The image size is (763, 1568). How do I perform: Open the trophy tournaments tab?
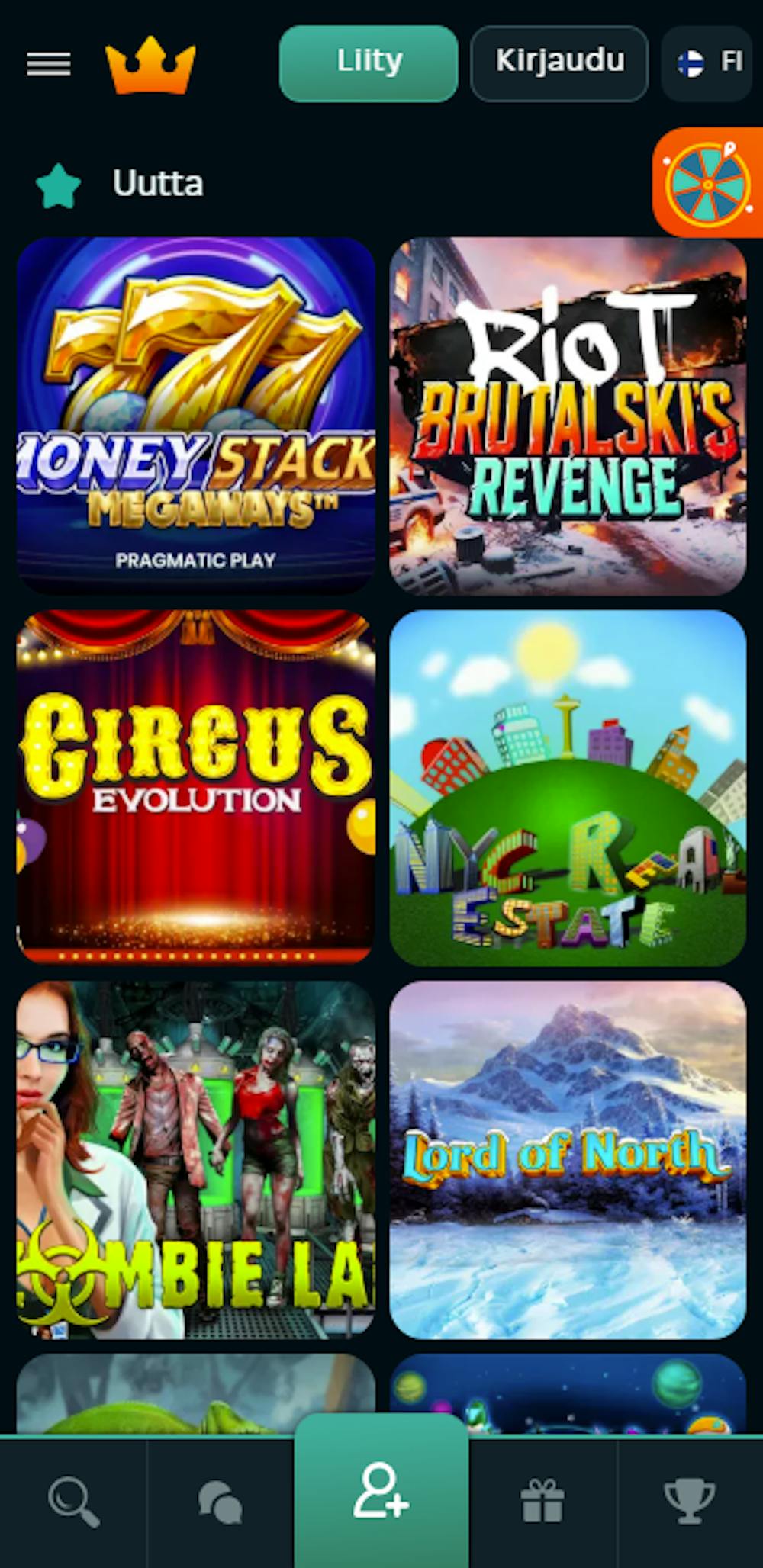tap(690, 1502)
